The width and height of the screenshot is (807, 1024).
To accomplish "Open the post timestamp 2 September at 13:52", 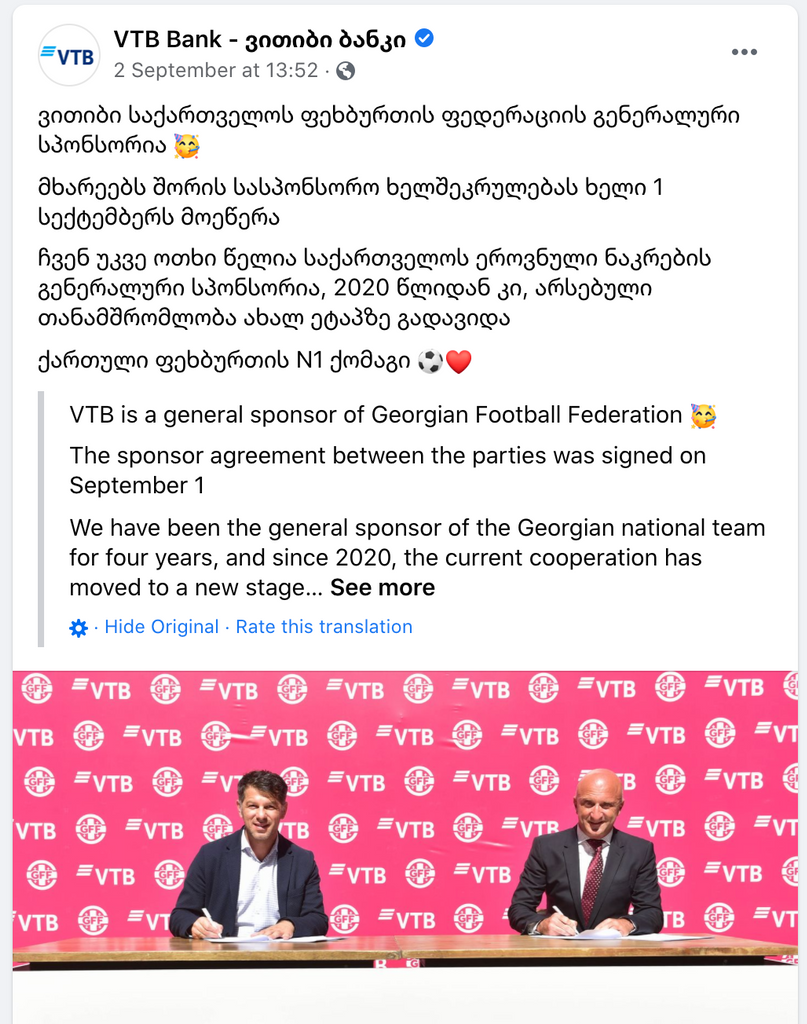I will [216, 71].
